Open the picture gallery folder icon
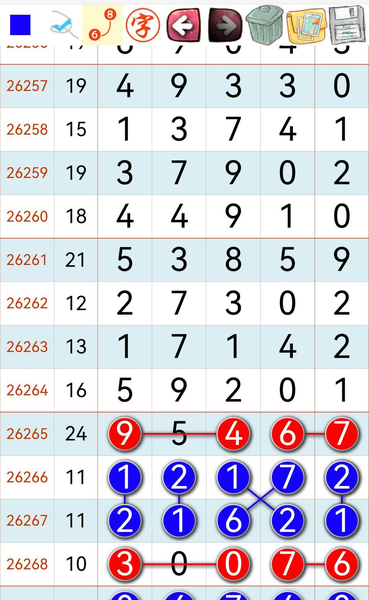This screenshot has width=369, height=600. click(306, 25)
